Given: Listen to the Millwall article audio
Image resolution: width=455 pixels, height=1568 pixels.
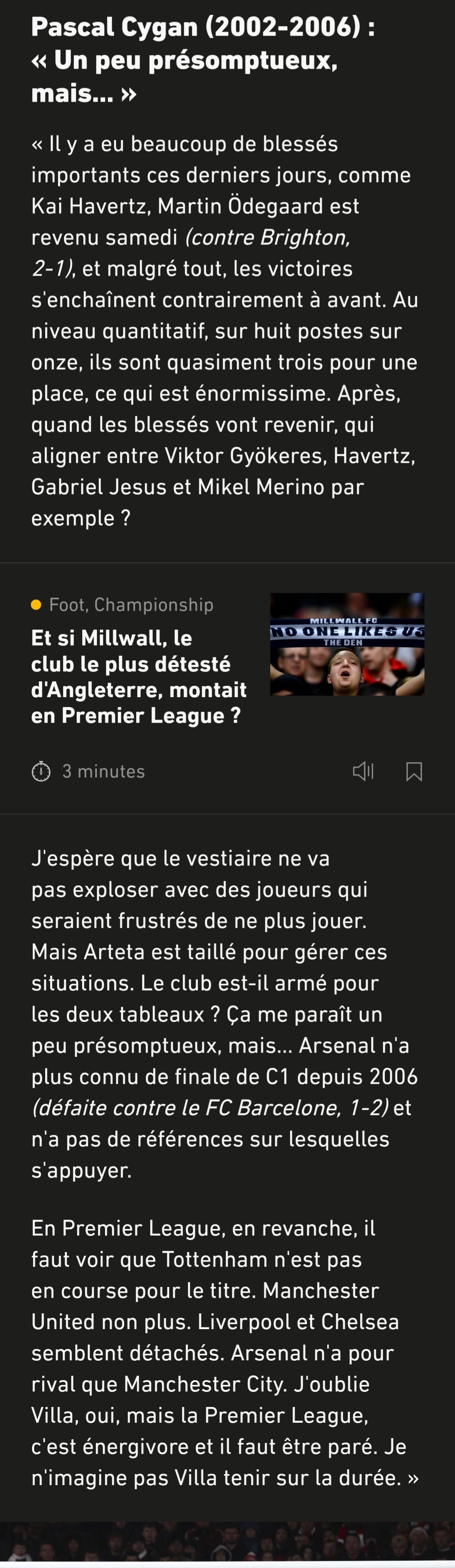Looking at the screenshot, I should 363,771.
